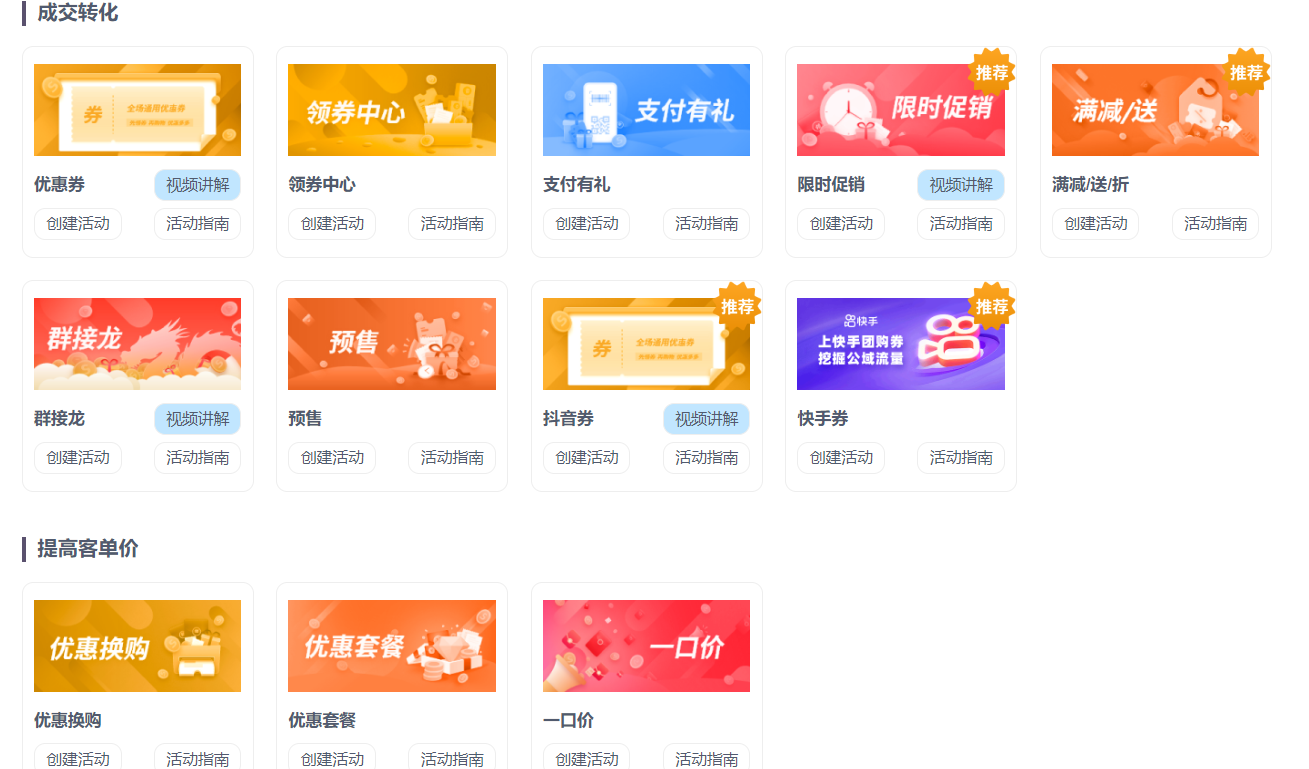Open 活动指南 for 领券中心
This screenshot has height=769, width=1309.
click(452, 224)
